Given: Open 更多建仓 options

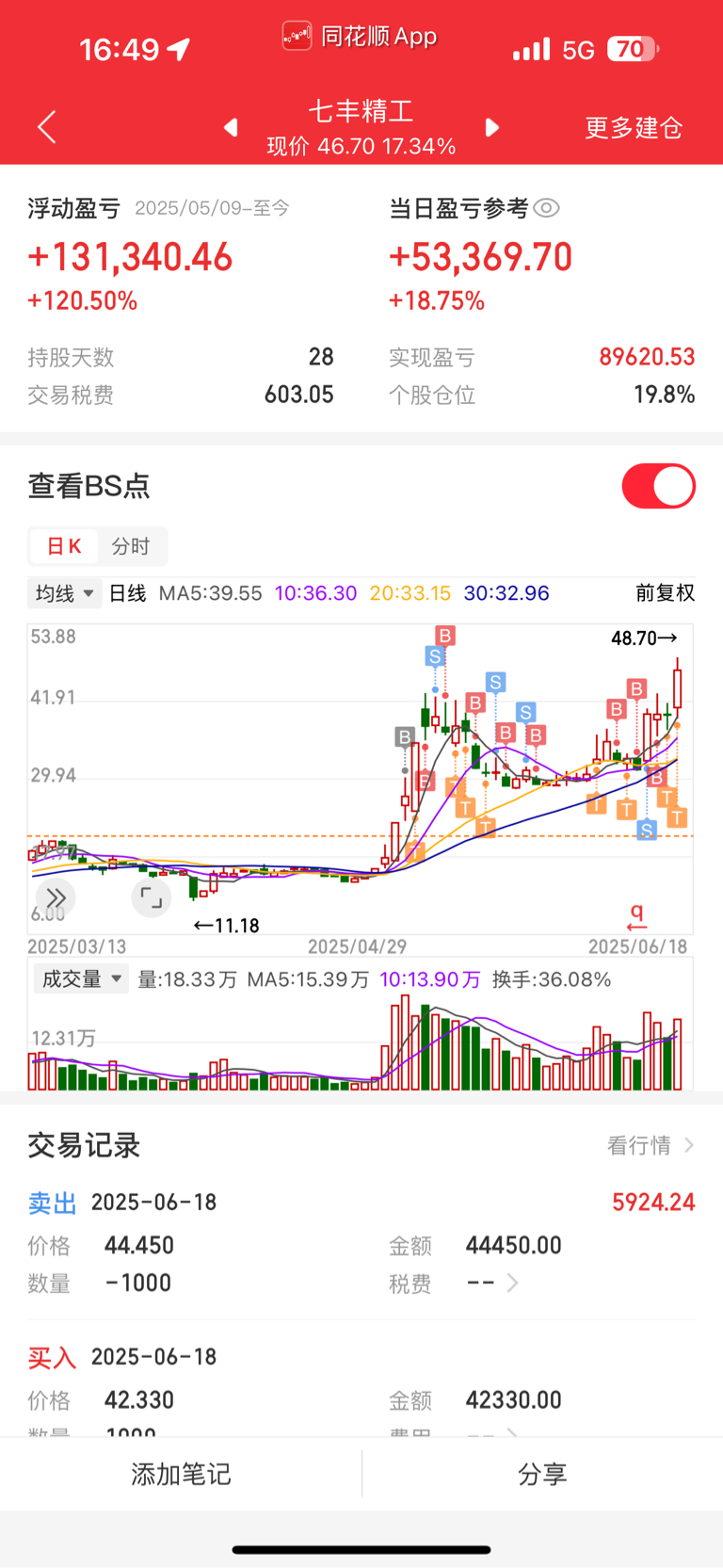Looking at the screenshot, I should pyautogui.click(x=634, y=127).
